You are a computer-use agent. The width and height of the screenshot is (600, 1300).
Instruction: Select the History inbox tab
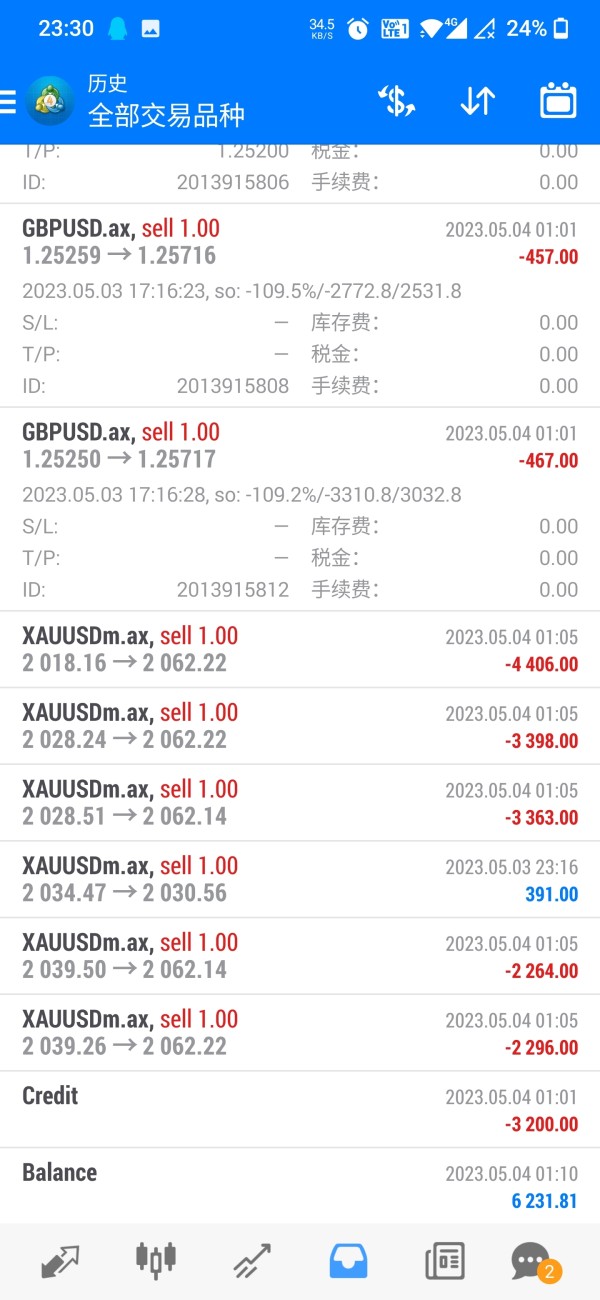[x=349, y=1261]
